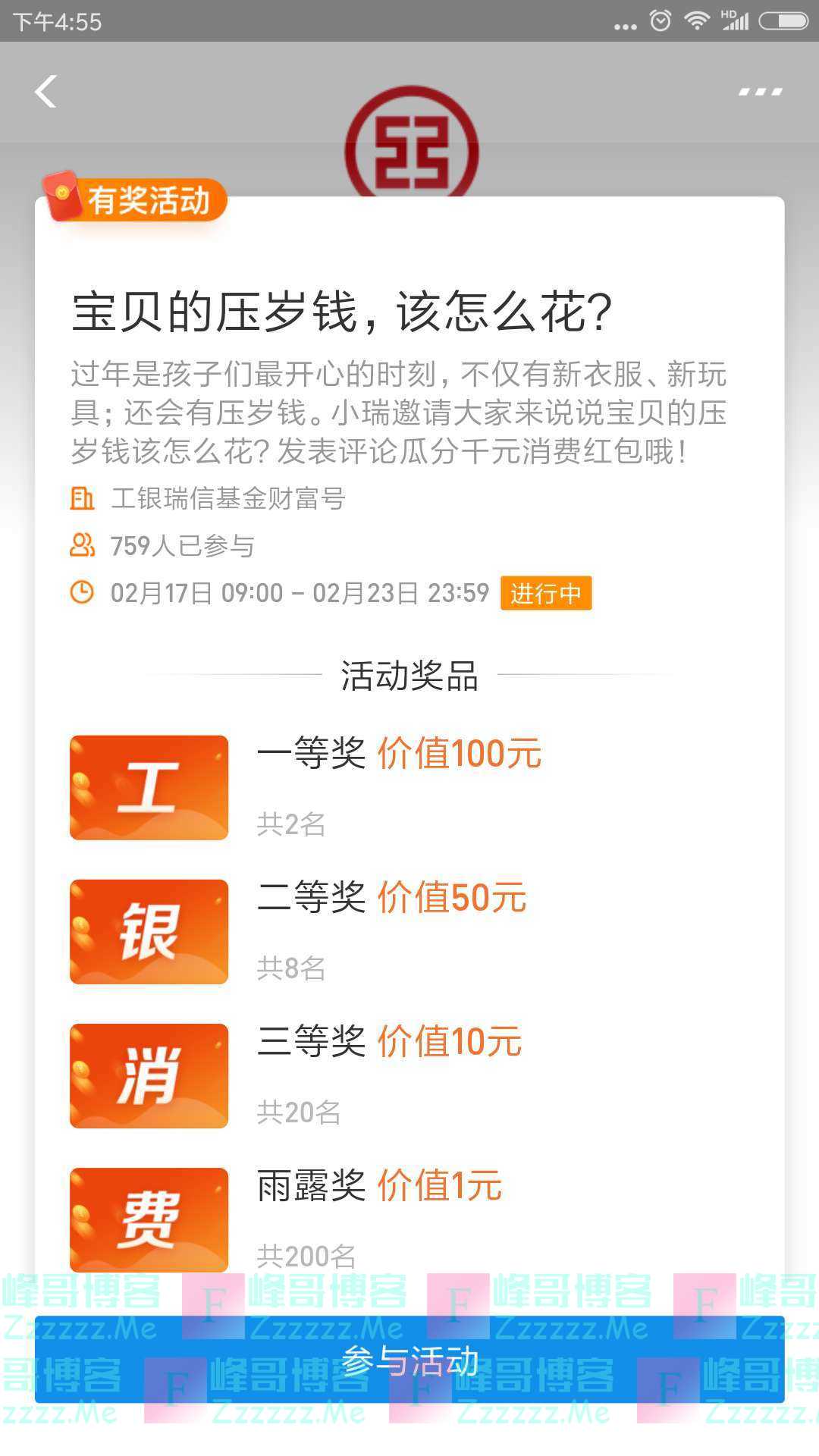Expand the 759人已参与 participant list
Image resolution: width=819 pixels, height=1456 pixels.
point(182,544)
